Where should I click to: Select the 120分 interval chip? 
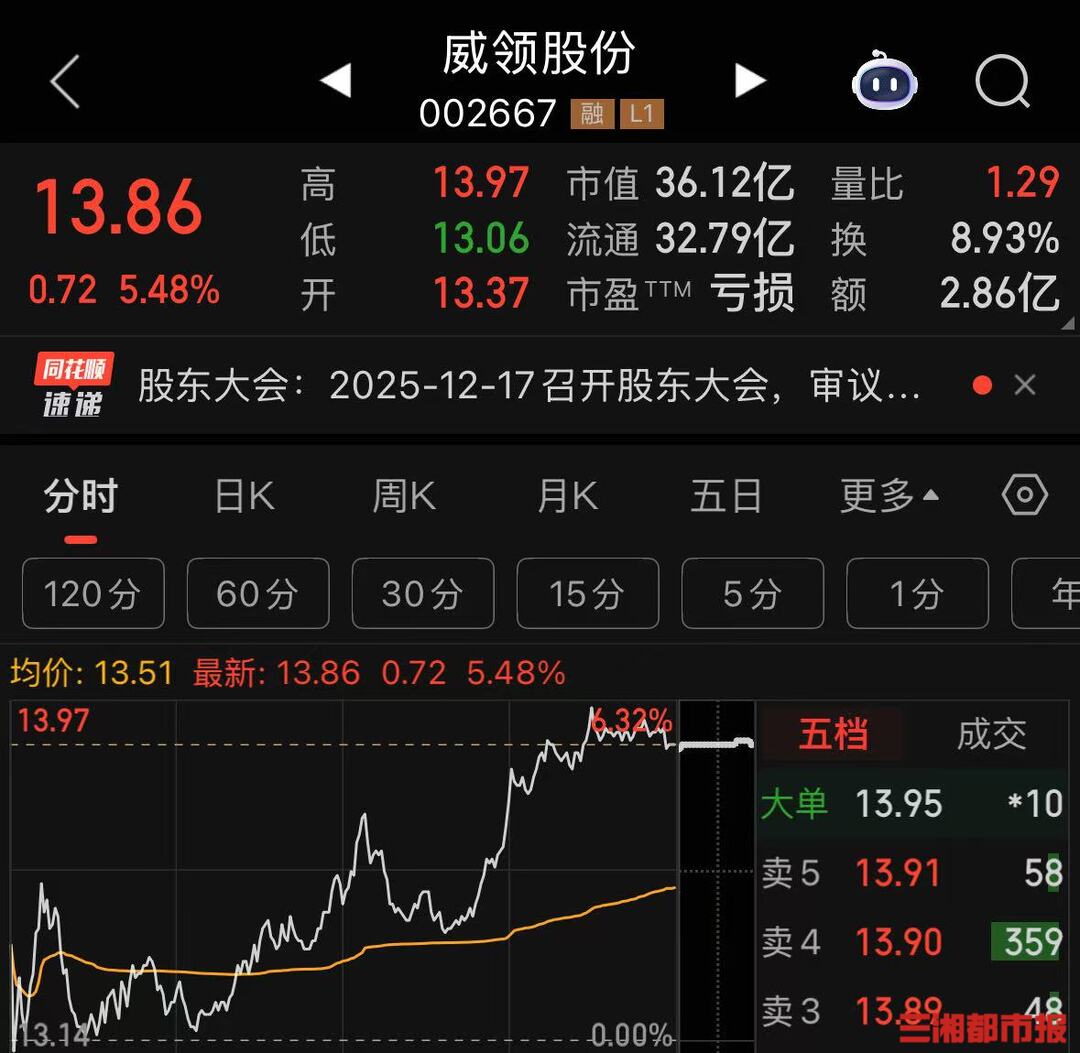point(92,594)
